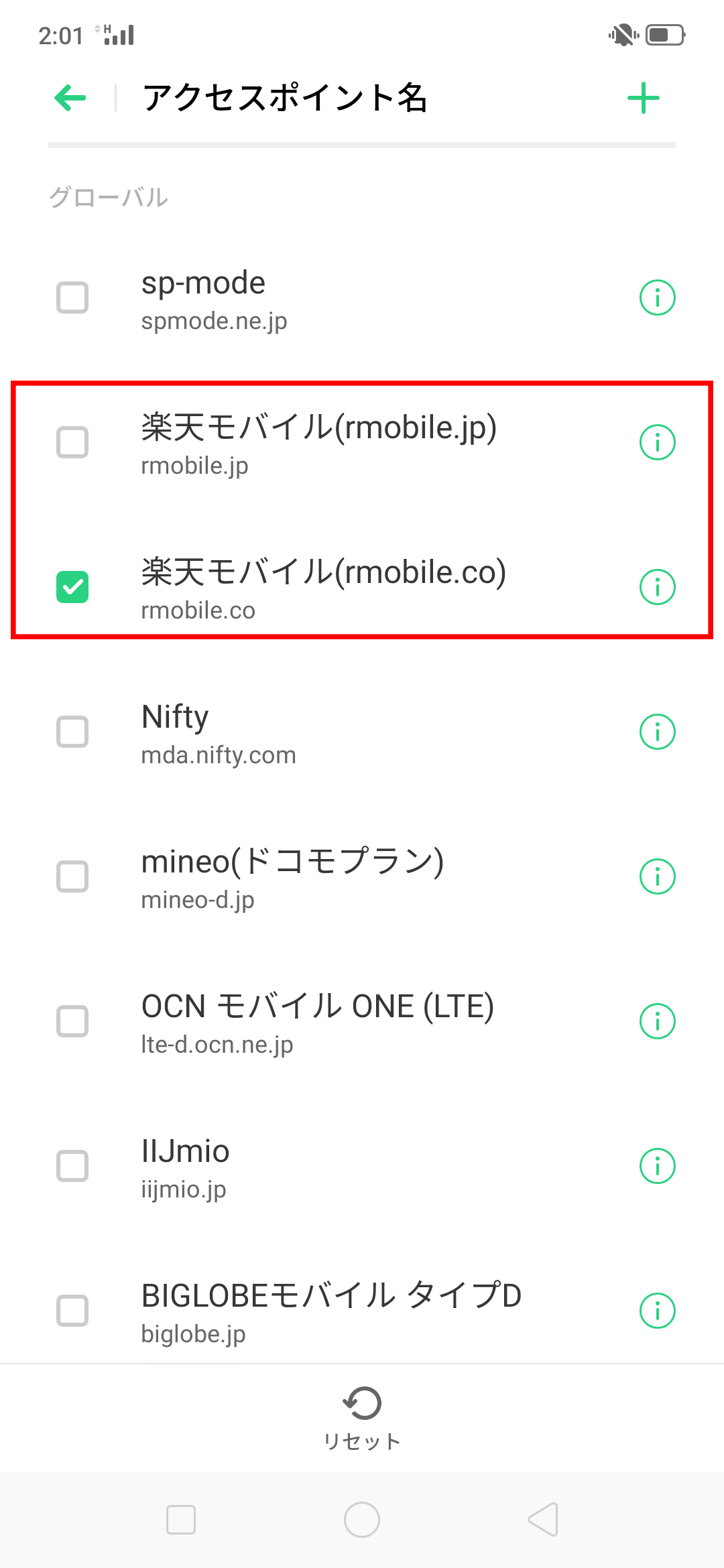
Task: Check the 楽天モバイル(rmobile.jp) box
Action: 72,442
